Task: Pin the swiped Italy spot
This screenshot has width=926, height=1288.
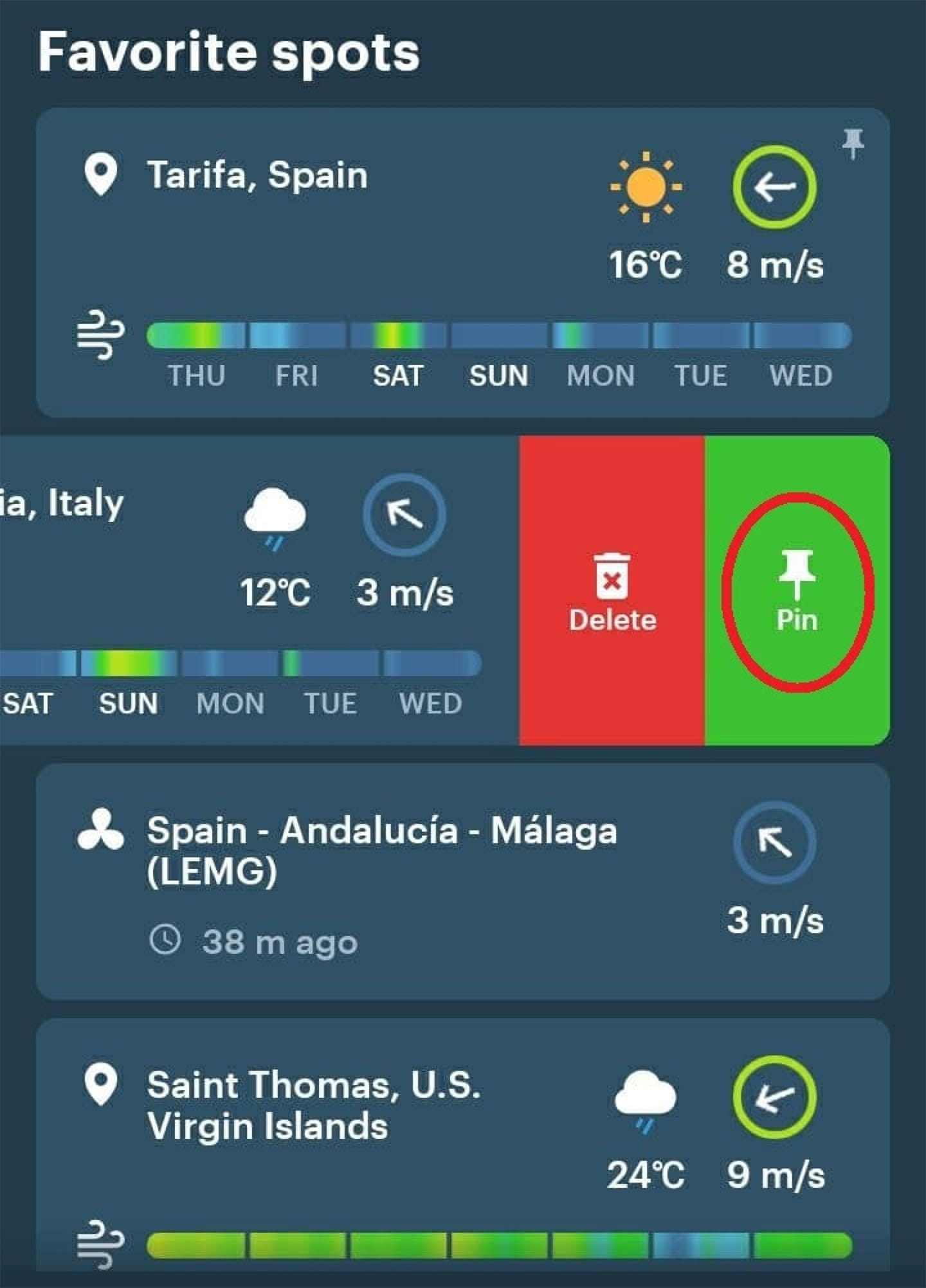Action: point(796,591)
